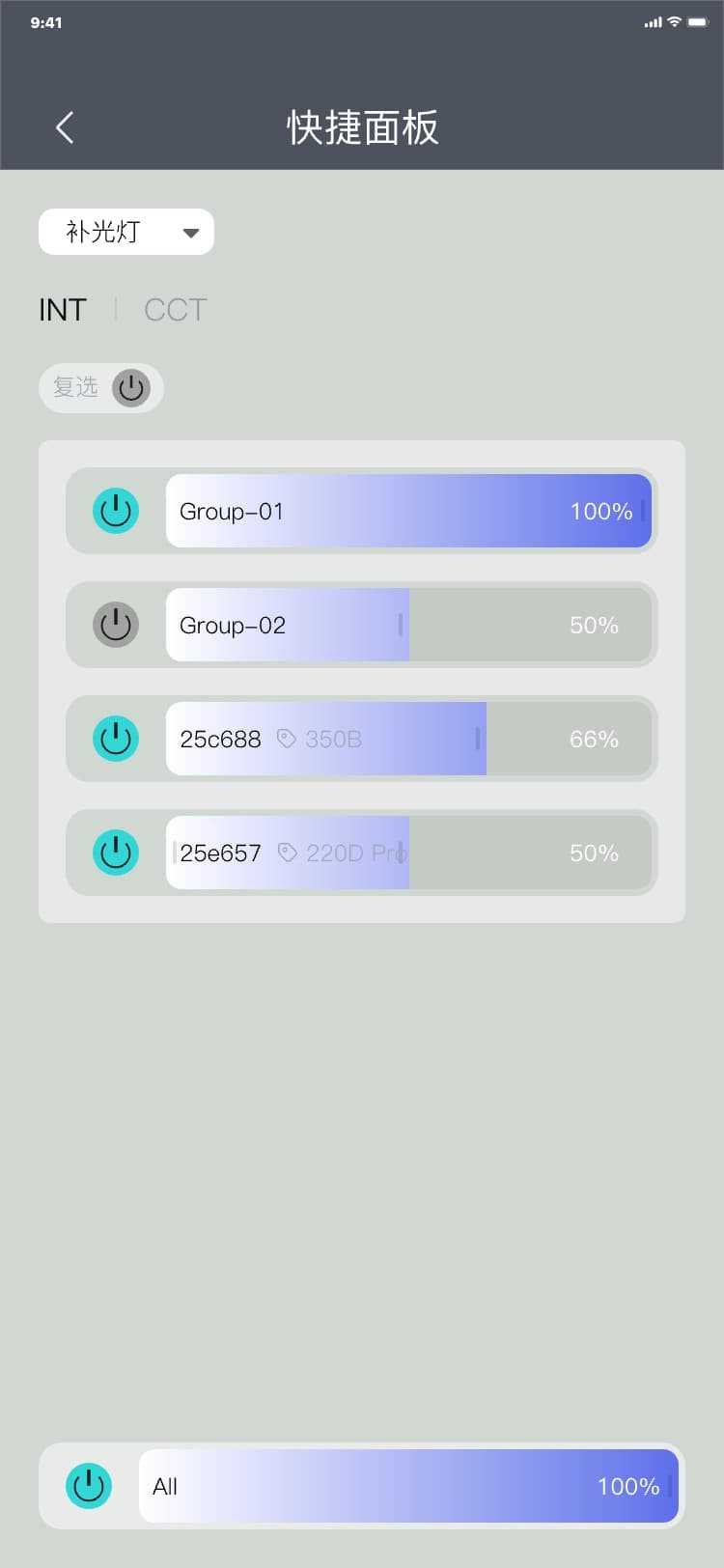The width and height of the screenshot is (724, 1568).
Task: Turn off power for Group-01
Action: point(116,511)
